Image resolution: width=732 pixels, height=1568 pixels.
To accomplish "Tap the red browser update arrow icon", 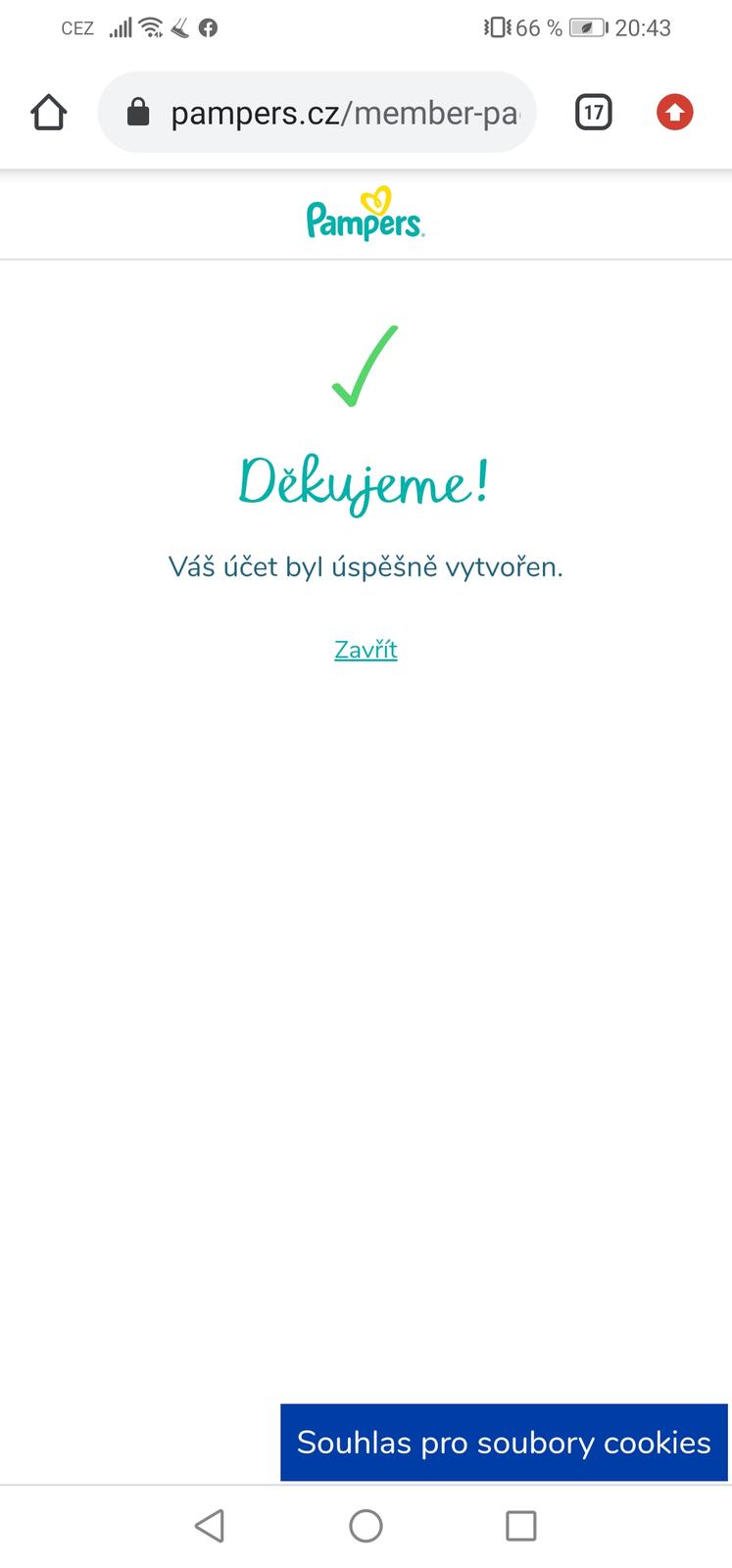I will pos(674,113).
